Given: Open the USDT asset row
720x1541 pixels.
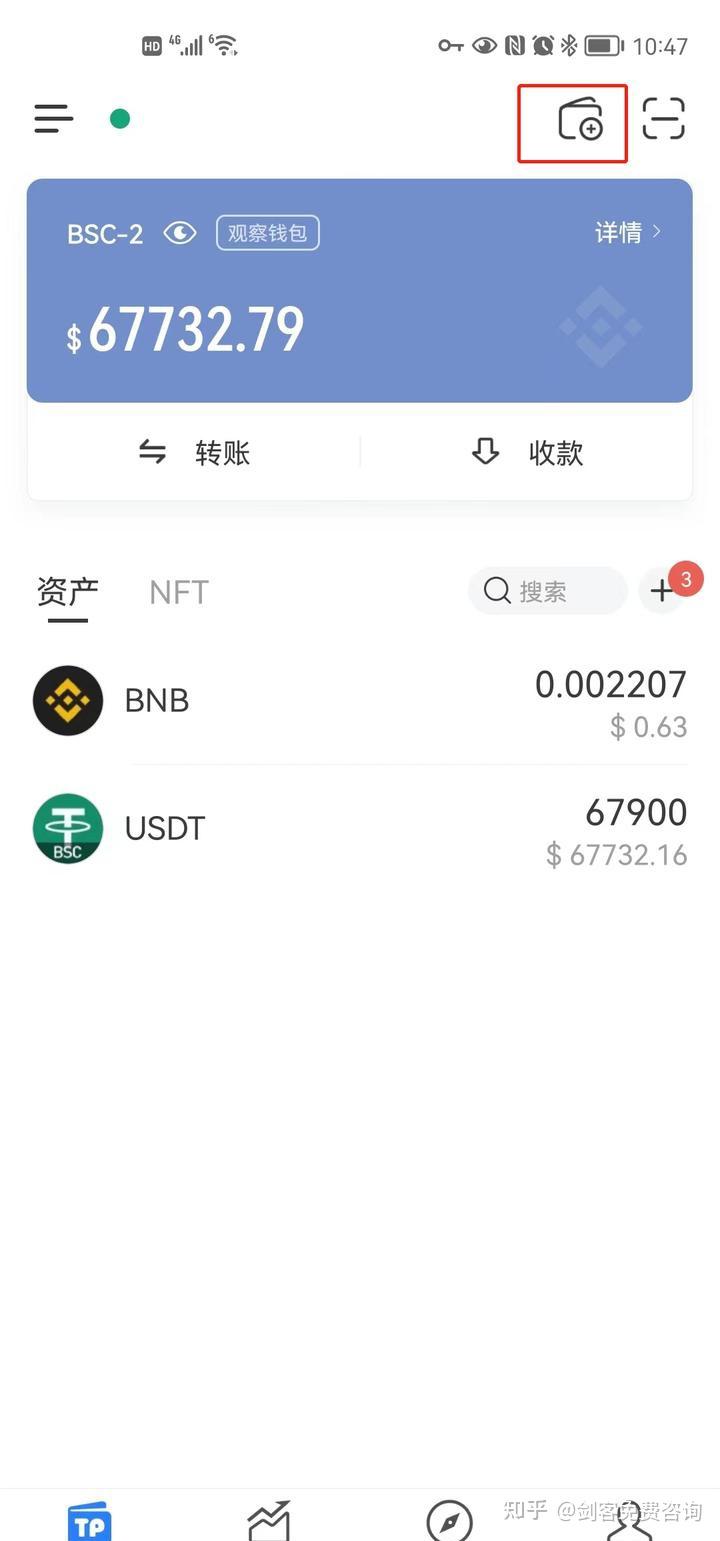Looking at the screenshot, I should coord(360,828).
